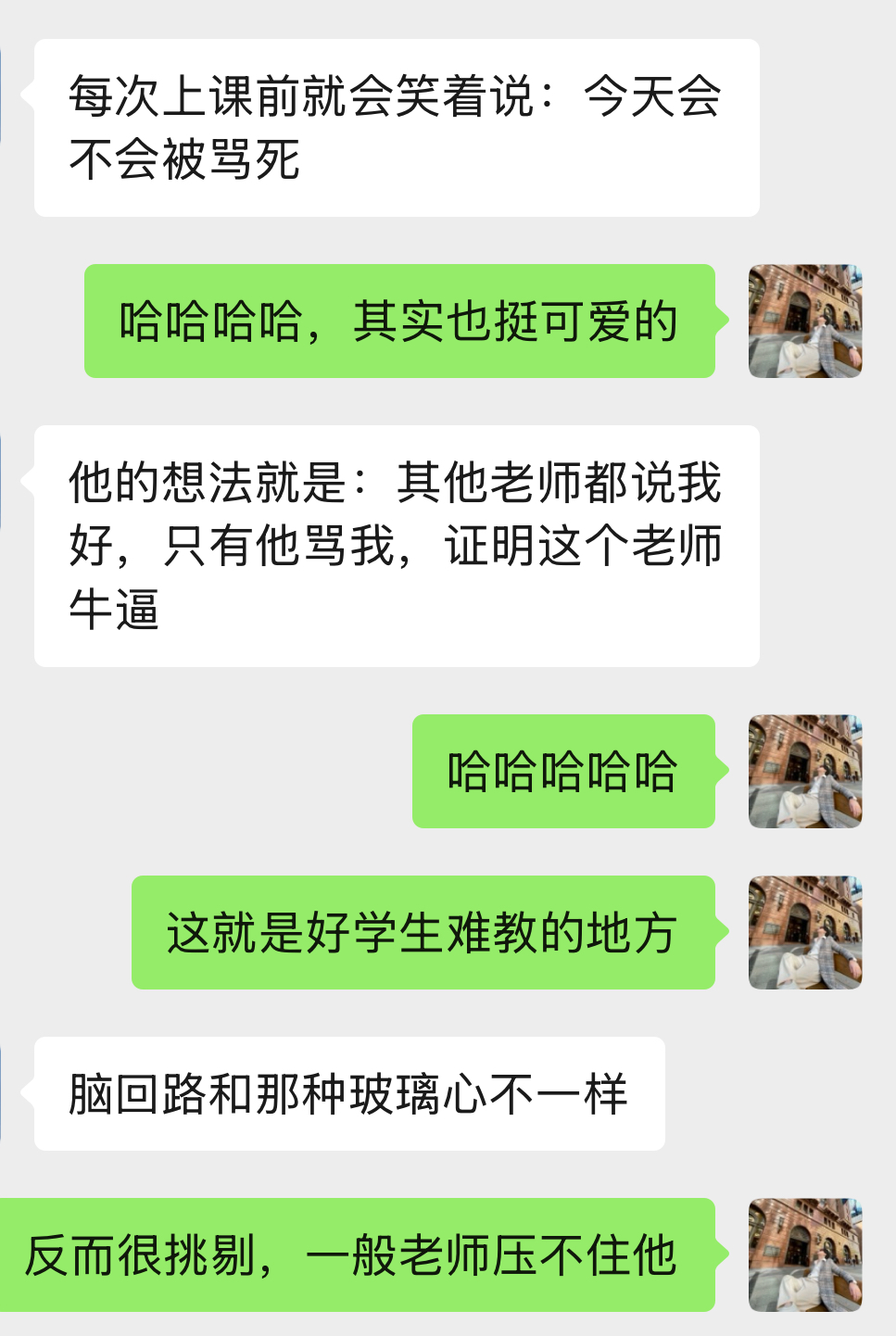Tap the avatar next to "哈哈哈哈哈"

click(804, 771)
